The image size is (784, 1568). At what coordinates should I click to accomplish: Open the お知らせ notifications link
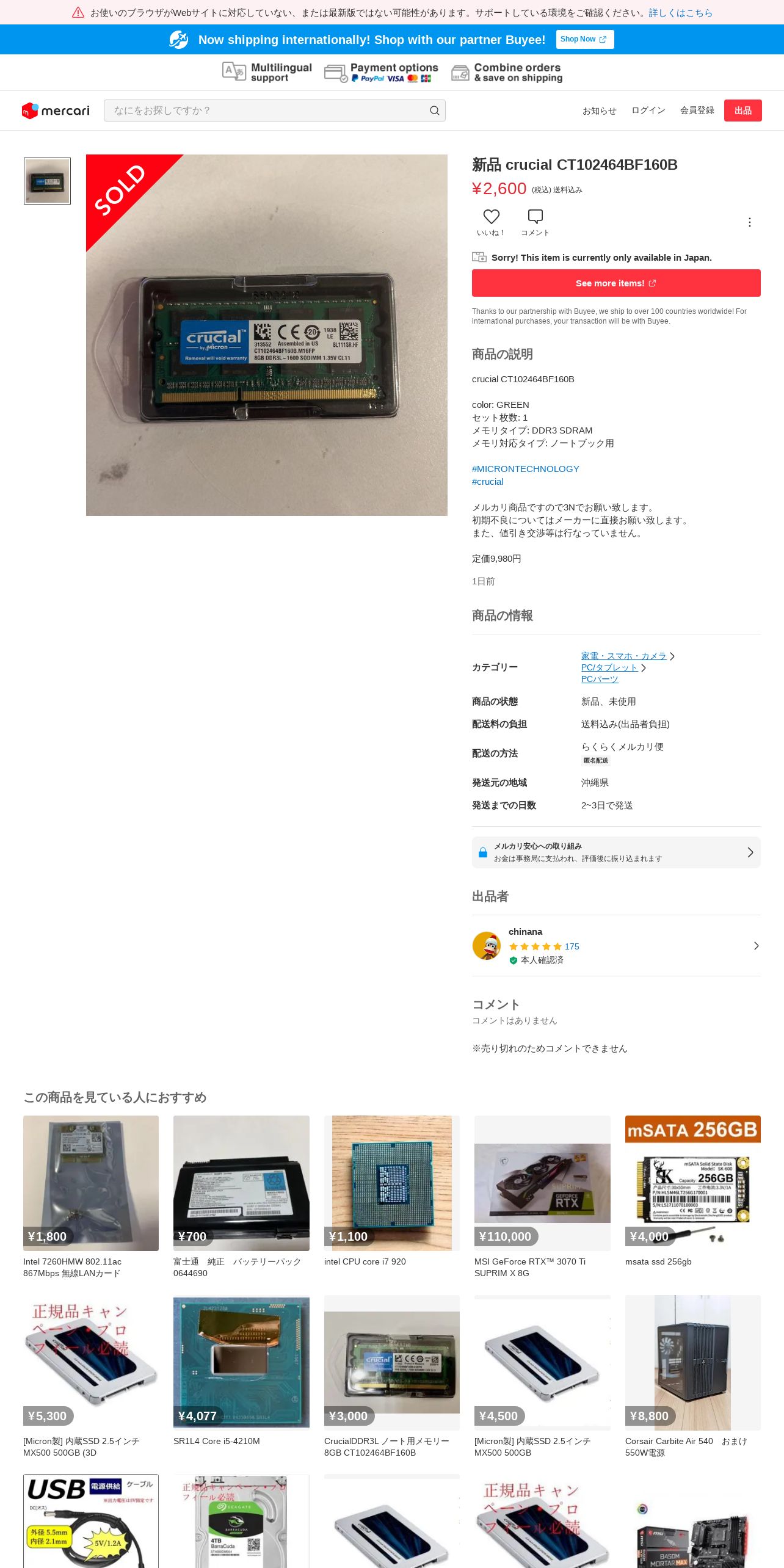tap(599, 111)
